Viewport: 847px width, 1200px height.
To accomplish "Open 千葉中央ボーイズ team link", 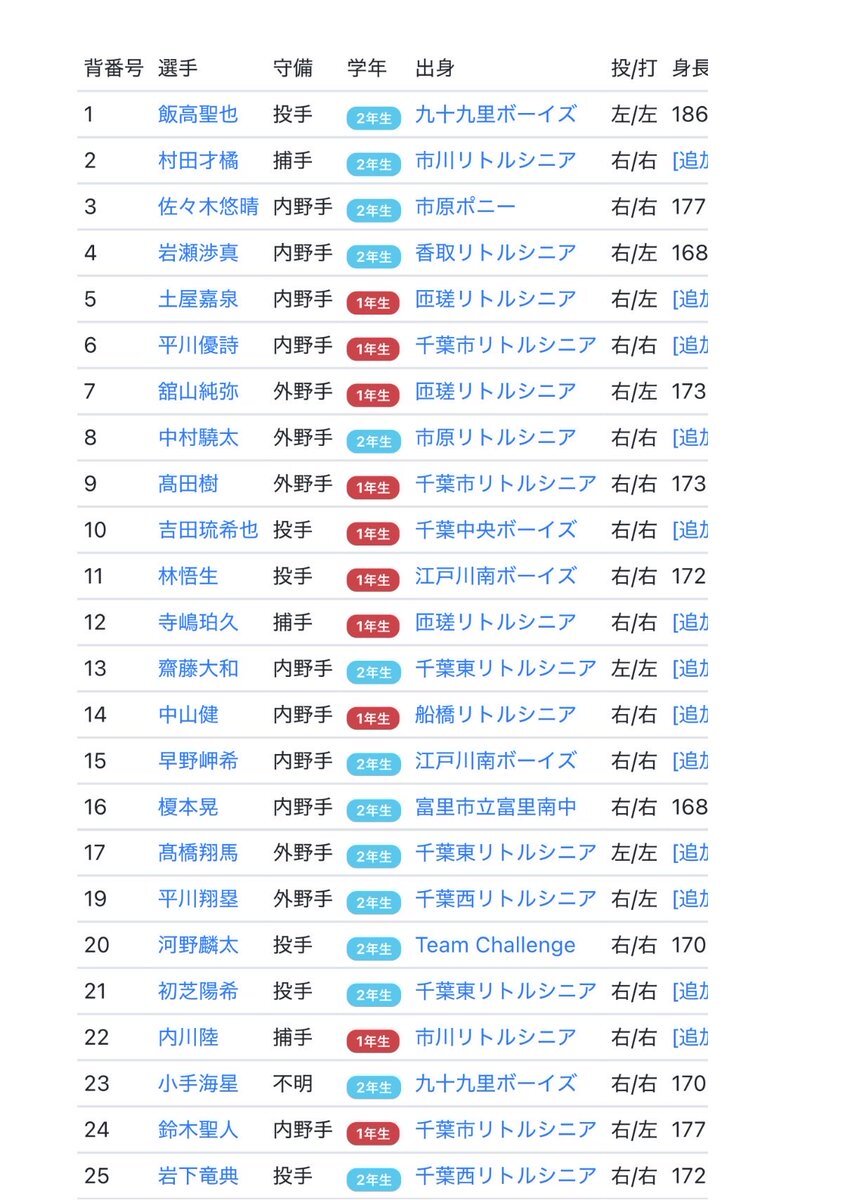I will click(495, 530).
